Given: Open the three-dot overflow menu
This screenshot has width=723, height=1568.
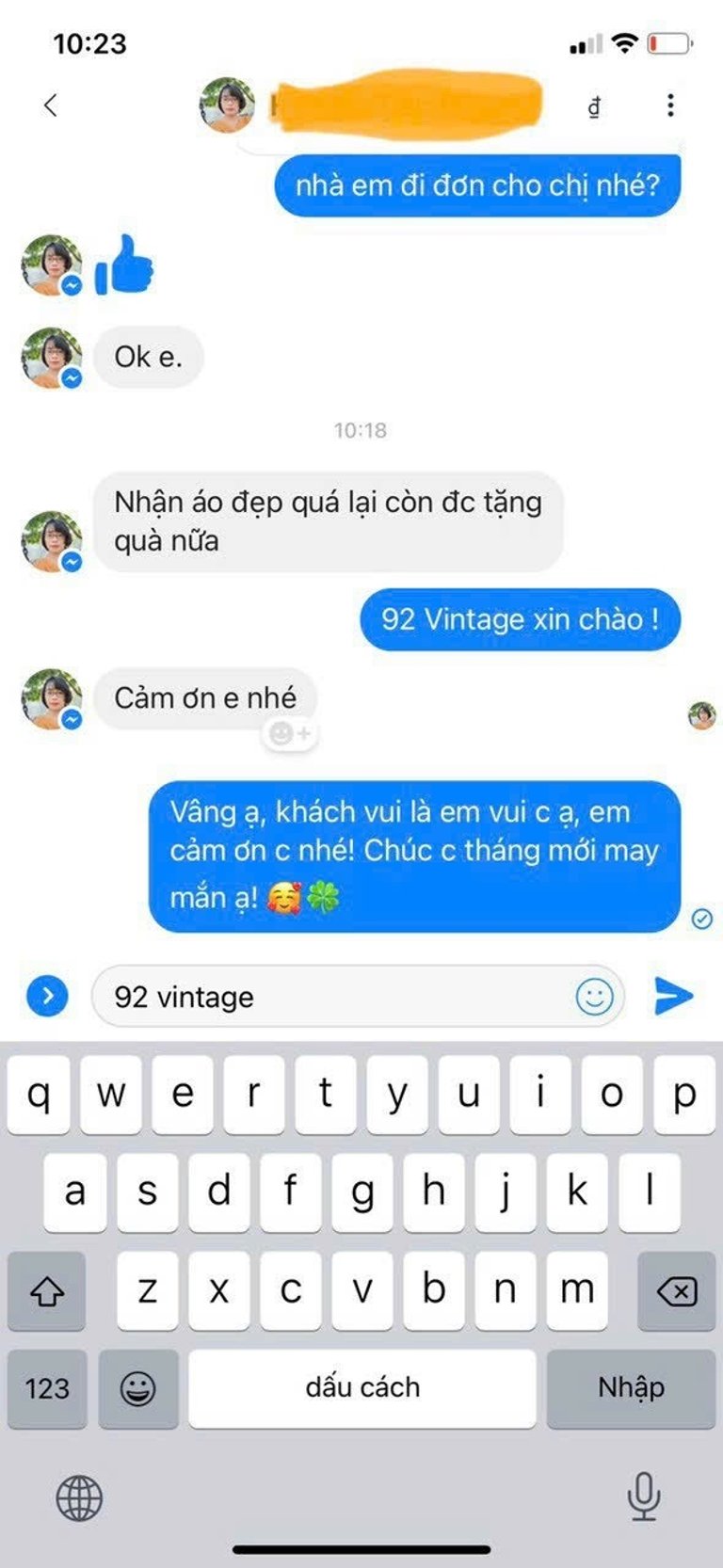Looking at the screenshot, I should pos(670,105).
